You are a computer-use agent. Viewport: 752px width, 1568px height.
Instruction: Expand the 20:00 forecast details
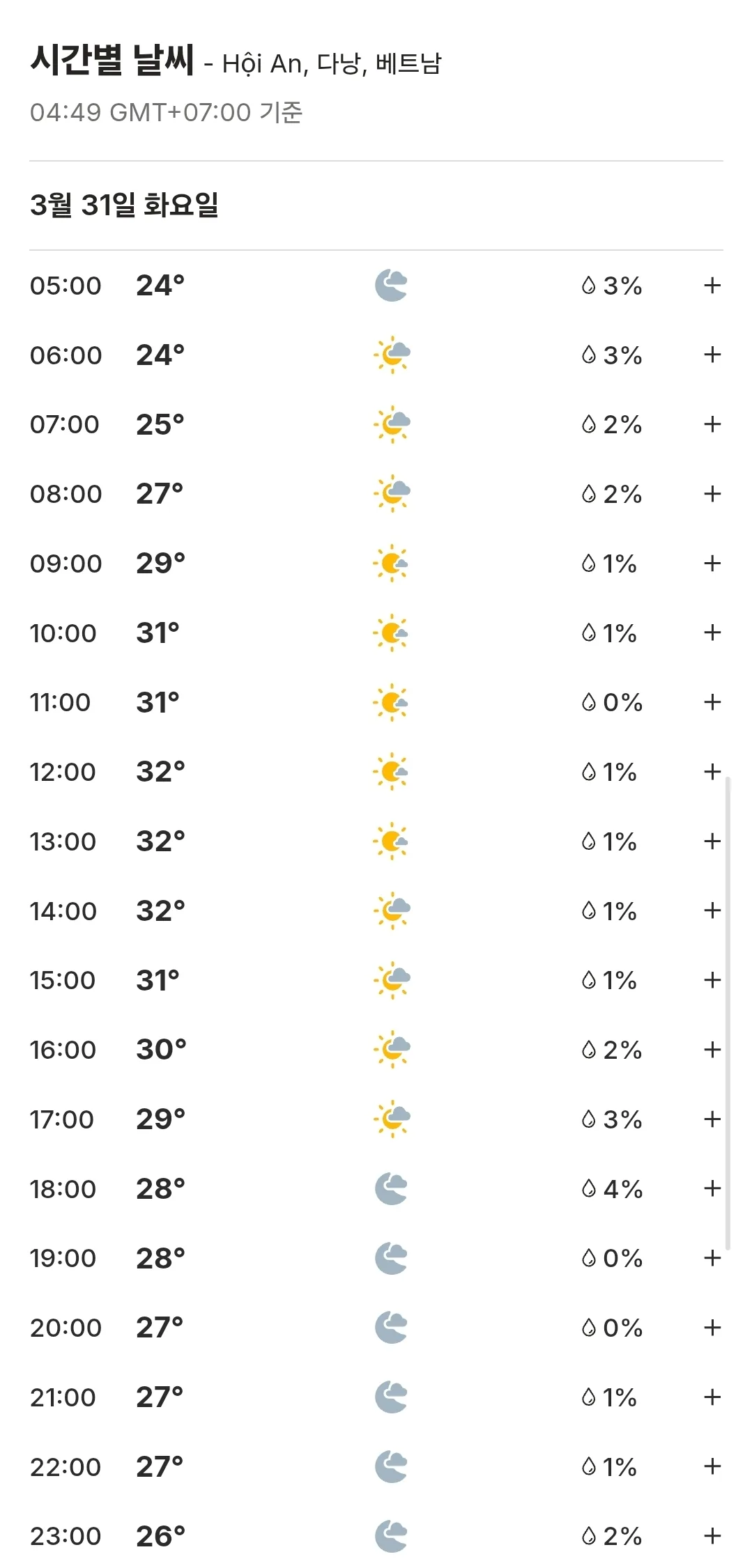712,1328
